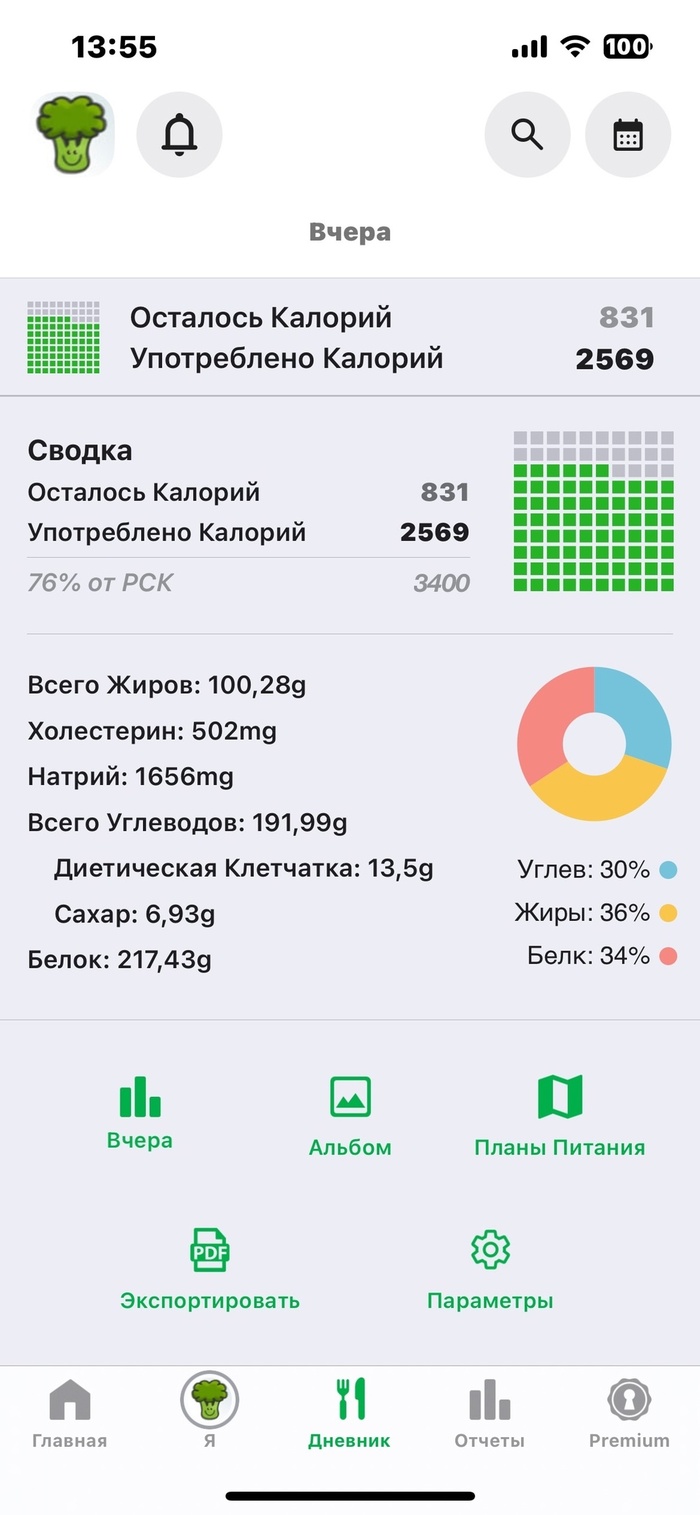
Task: Open the notifications bell
Action: click(179, 134)
